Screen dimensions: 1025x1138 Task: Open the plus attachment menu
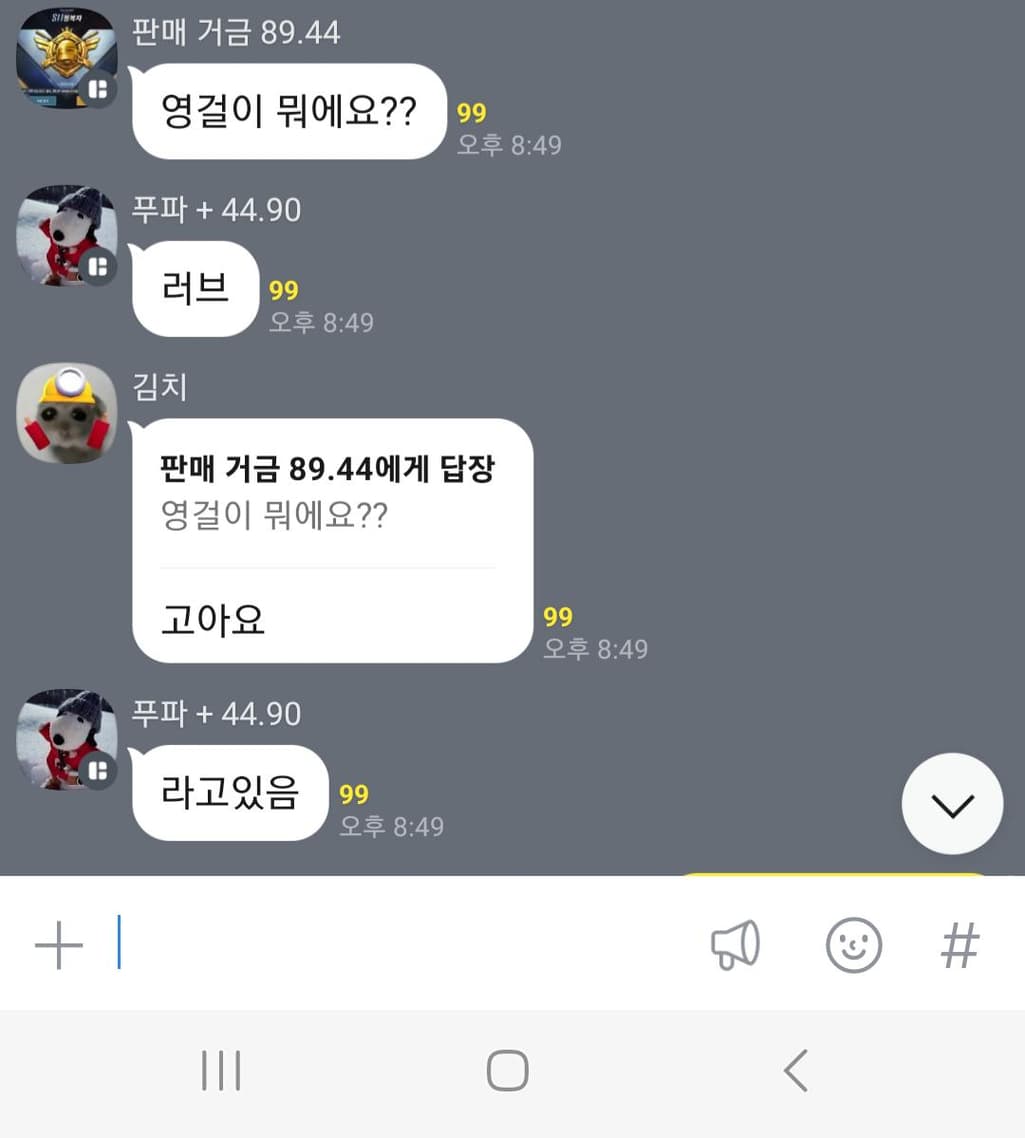(x=59, y=945)
